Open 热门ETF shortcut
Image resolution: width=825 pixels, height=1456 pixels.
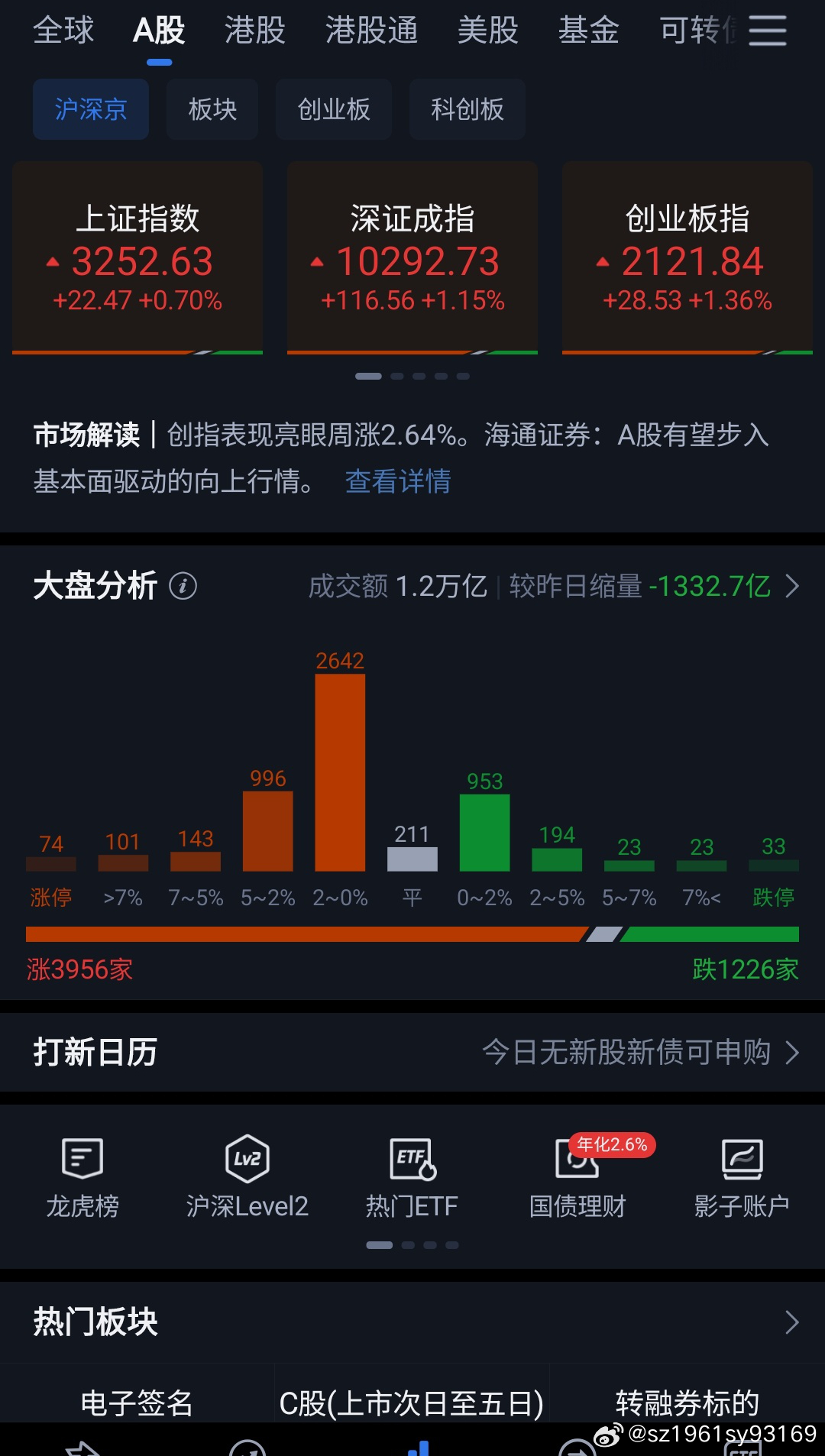tap(412, 1177)
